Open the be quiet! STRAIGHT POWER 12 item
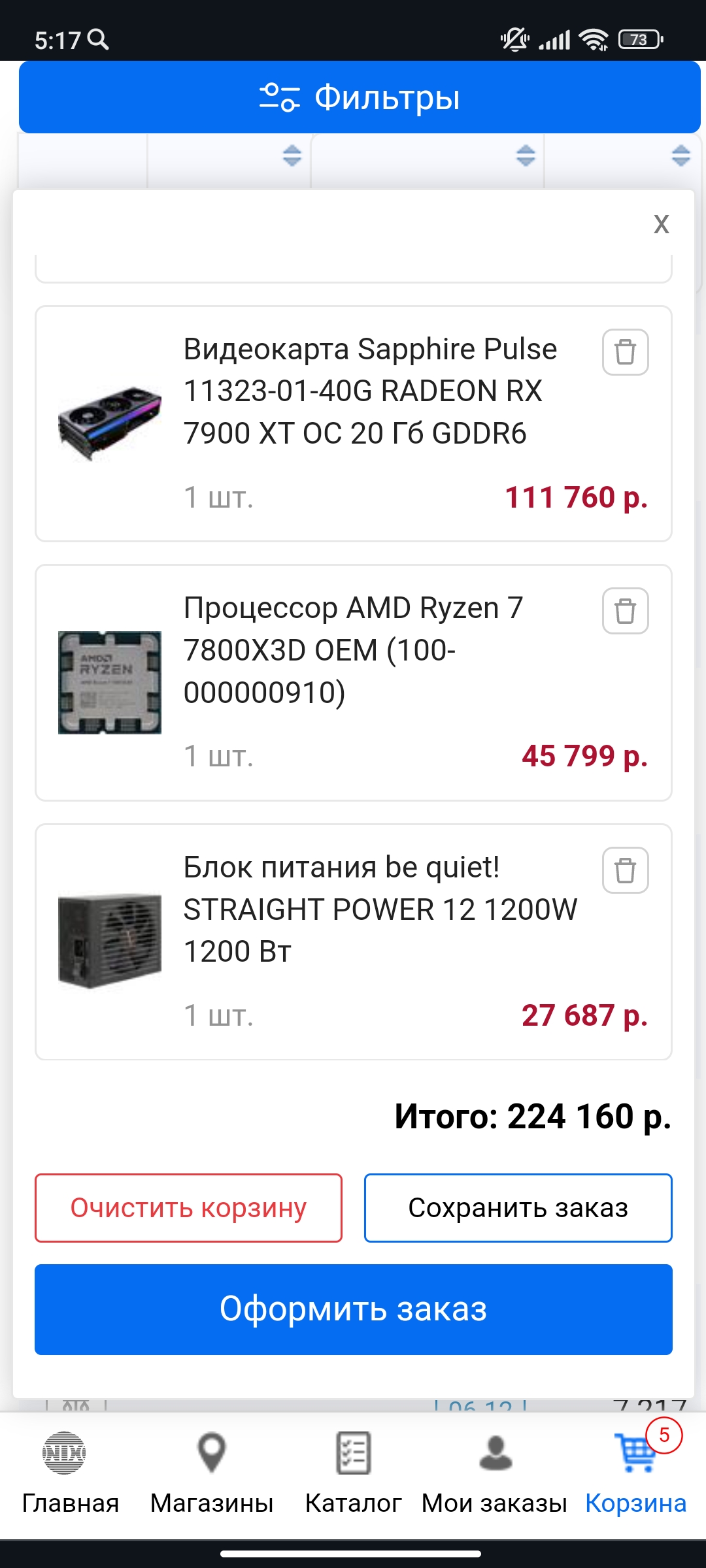Viewport: 706px width, 1568px height. (379, 909)
